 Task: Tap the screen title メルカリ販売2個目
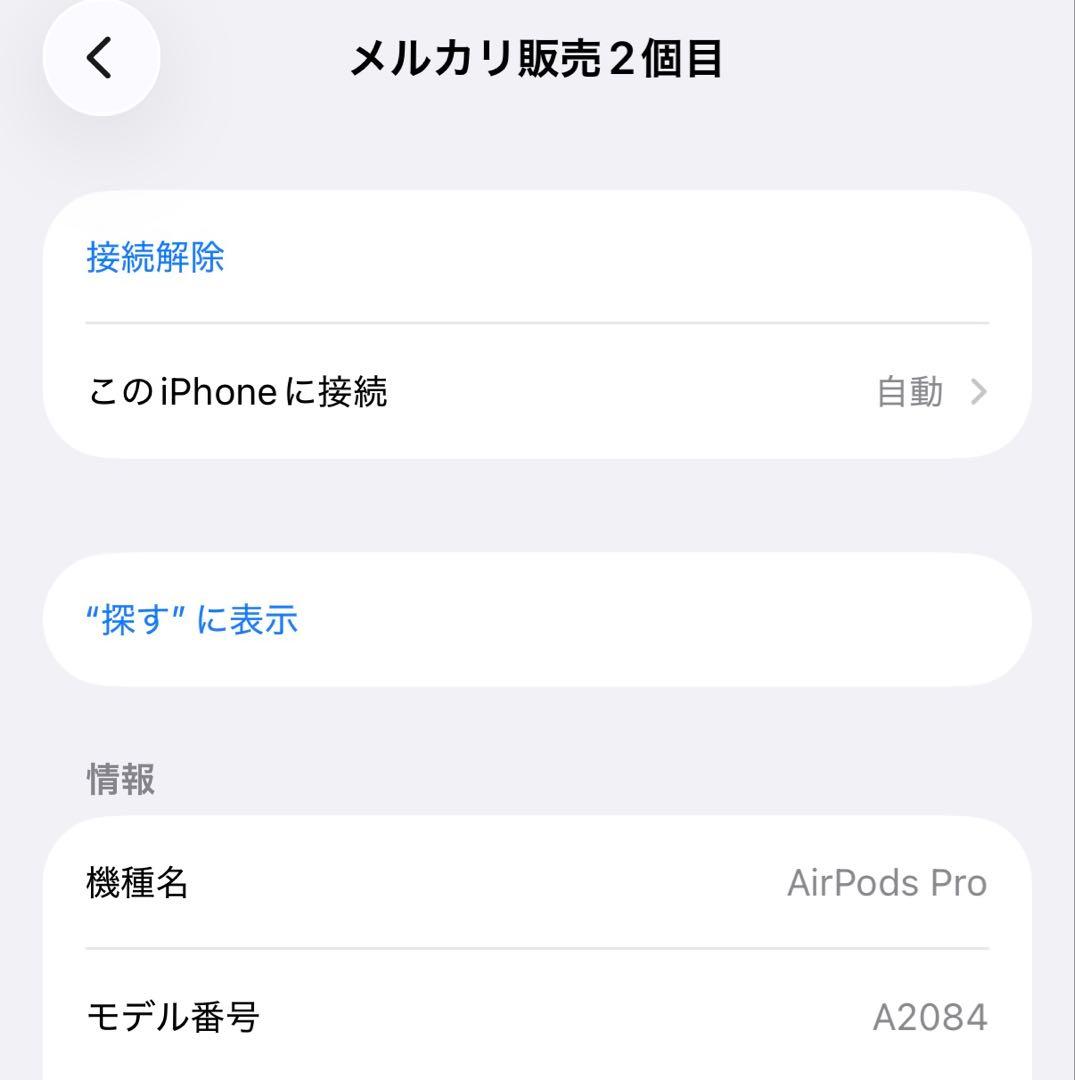click(537, 58)
